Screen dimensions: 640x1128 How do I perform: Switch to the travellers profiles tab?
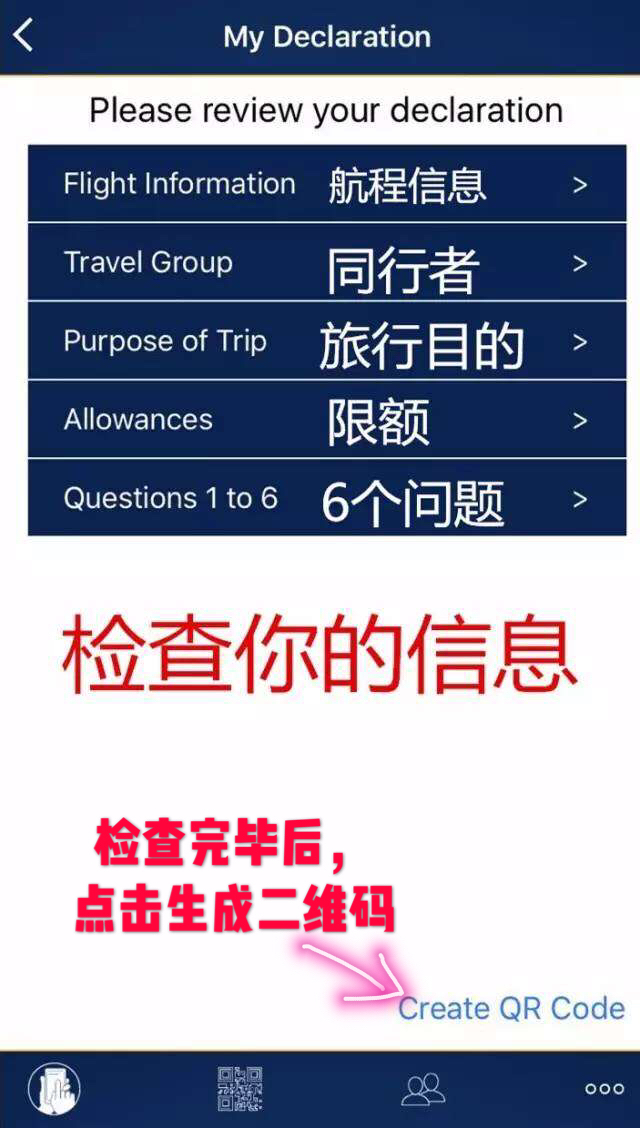point(423,1088)
